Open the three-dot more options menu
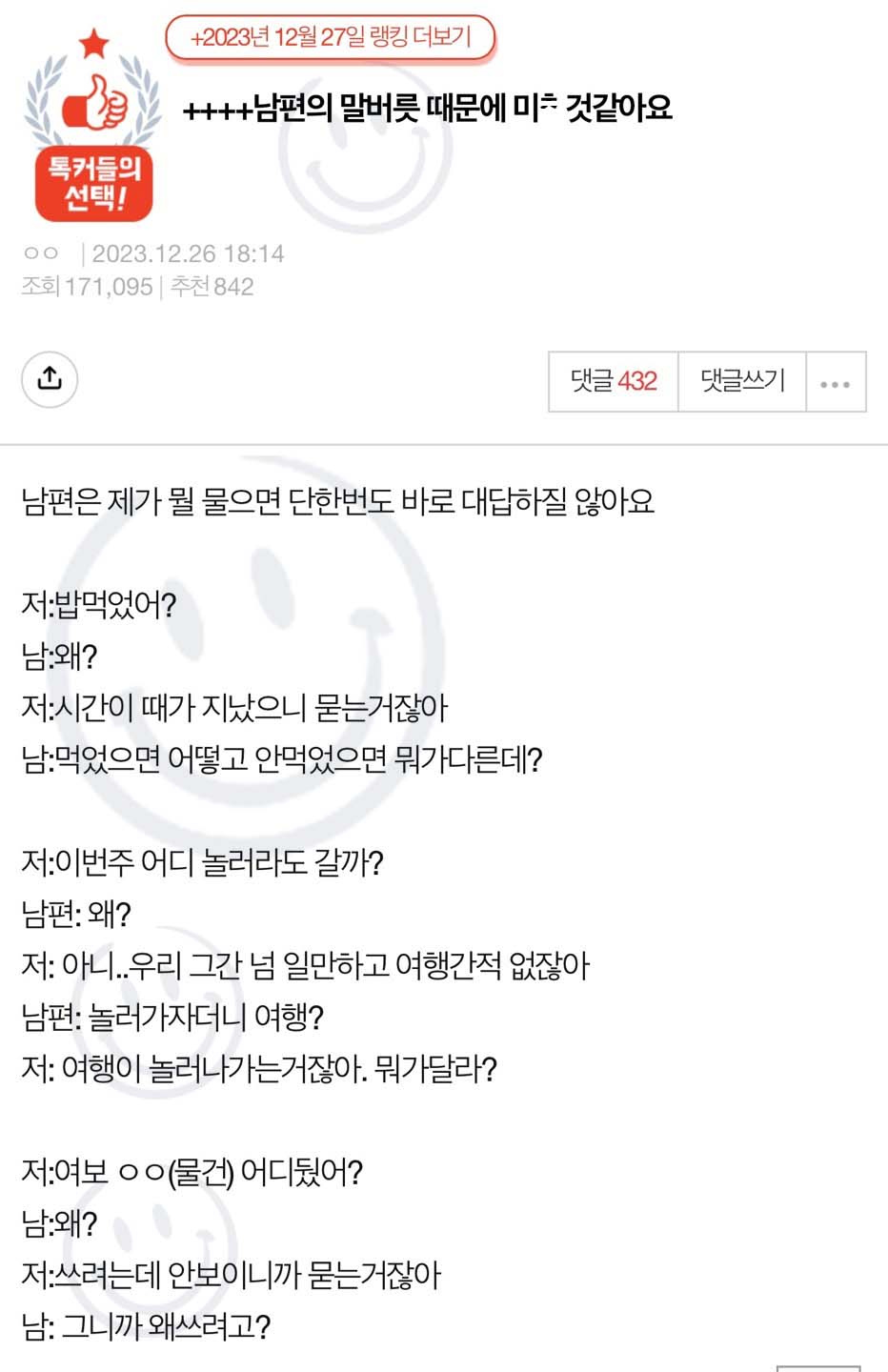 tap(836, 383)
